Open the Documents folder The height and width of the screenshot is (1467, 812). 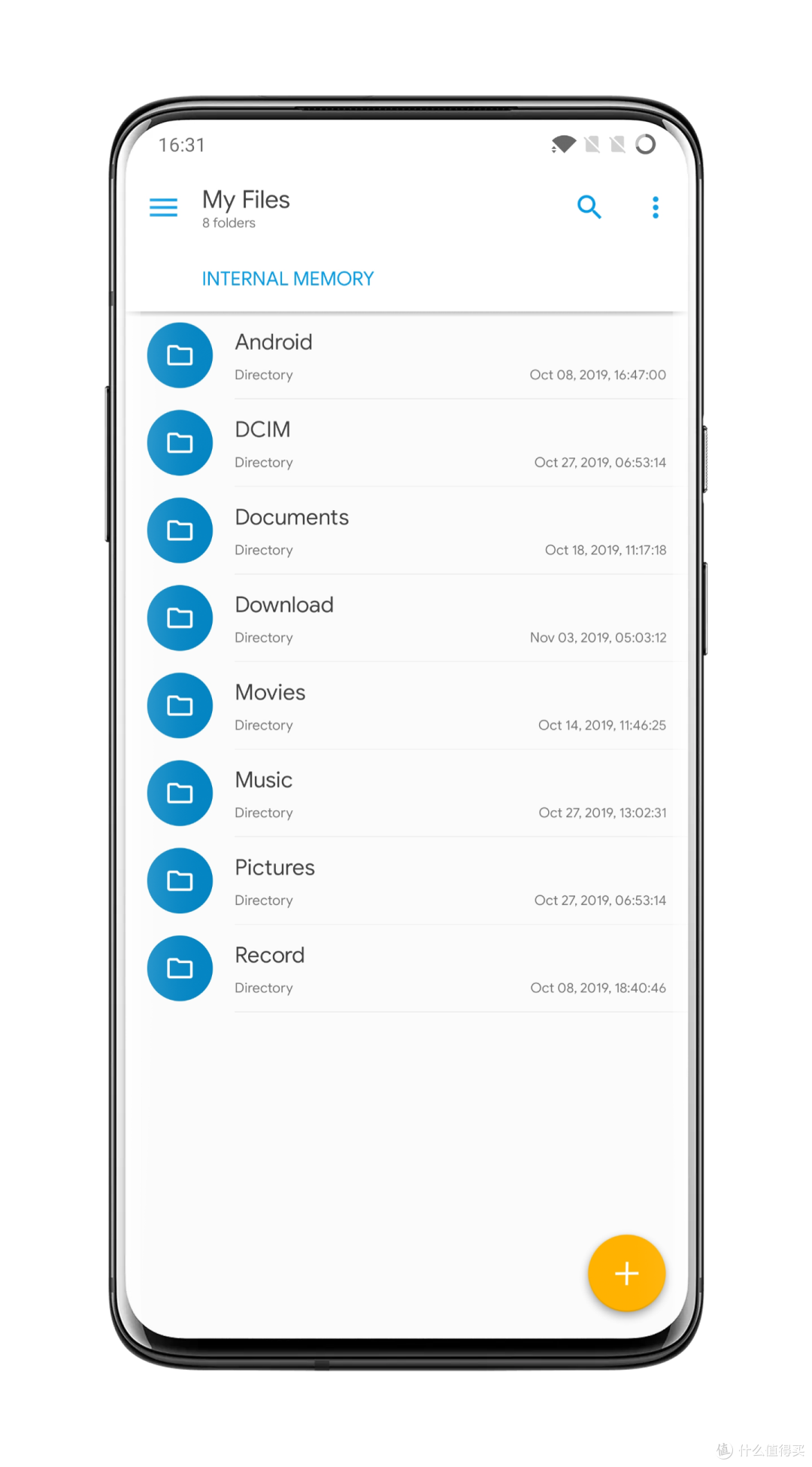(x=406, y=530)
